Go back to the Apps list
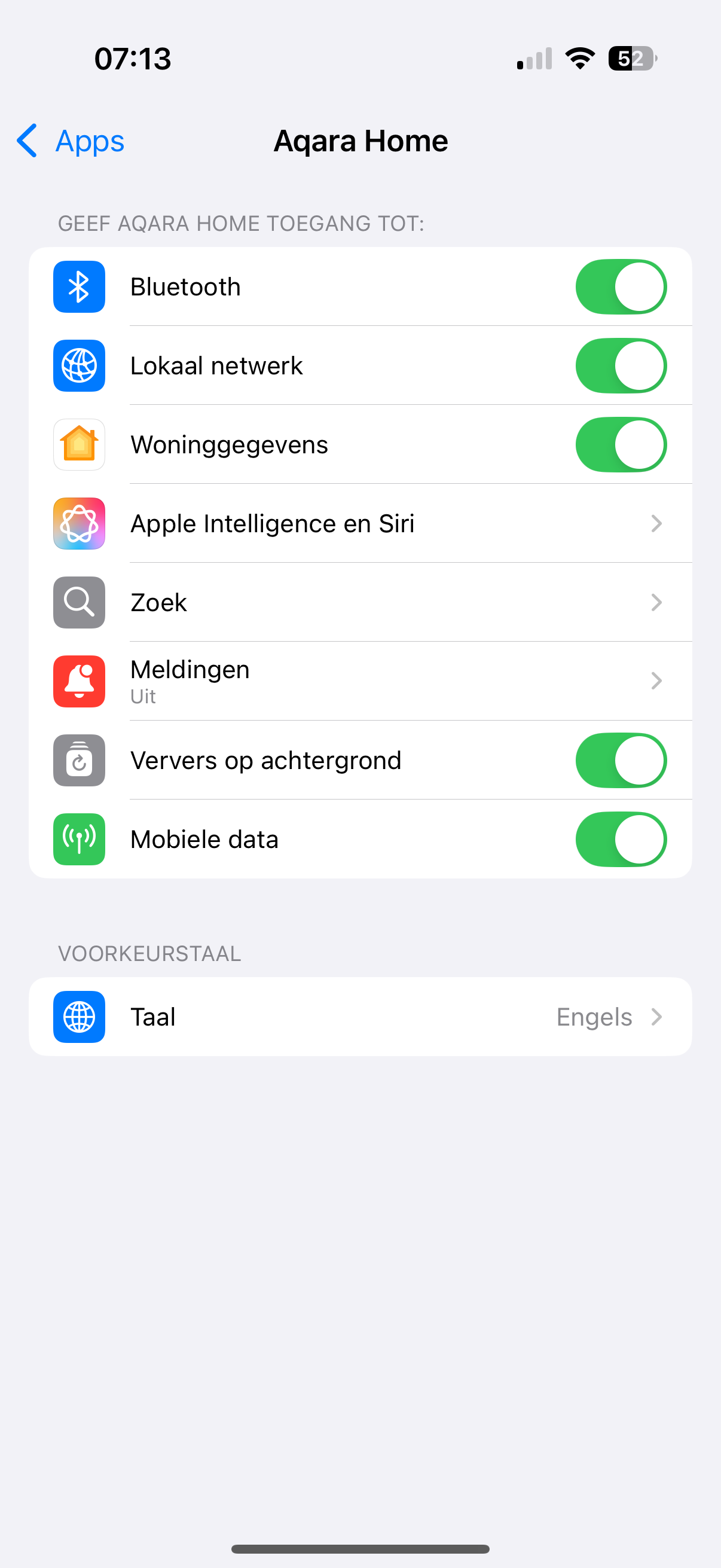The width and height of the screenshot is (721, 1568). pos(70,141)
